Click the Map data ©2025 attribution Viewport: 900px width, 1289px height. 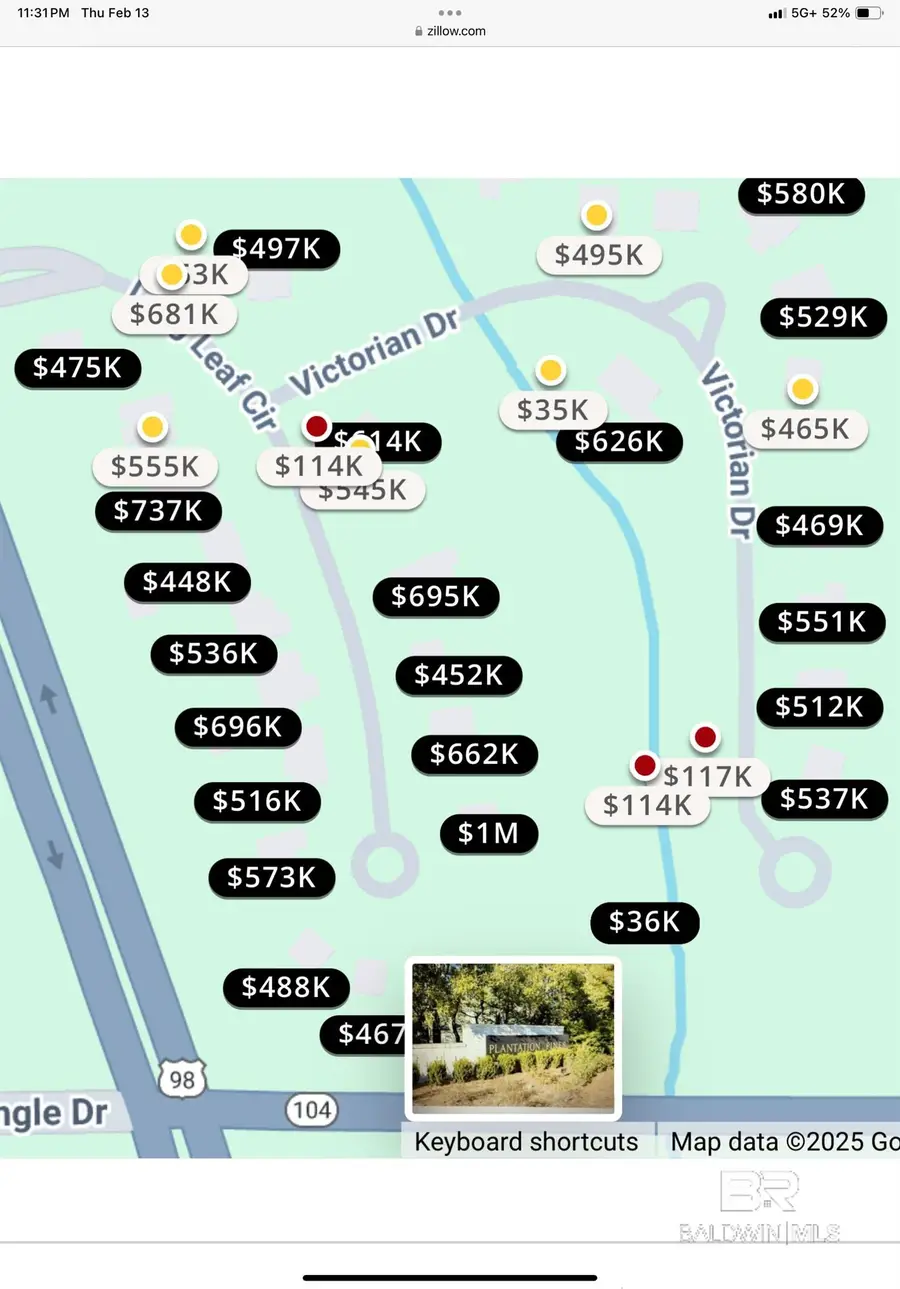click(x=783, y=1141)
